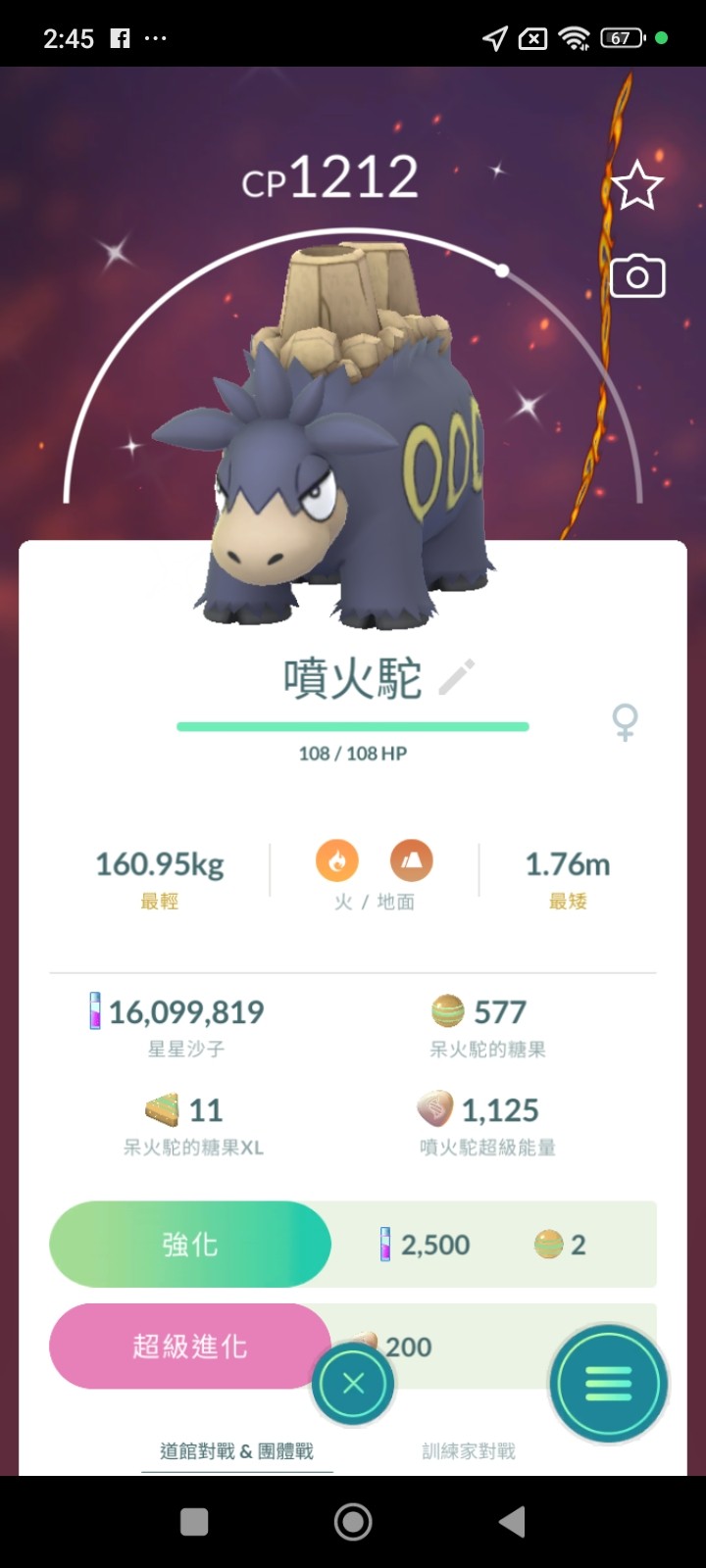Go back using the system back button
This screenshot has height=1568, width=706.
click(511, 1521)
